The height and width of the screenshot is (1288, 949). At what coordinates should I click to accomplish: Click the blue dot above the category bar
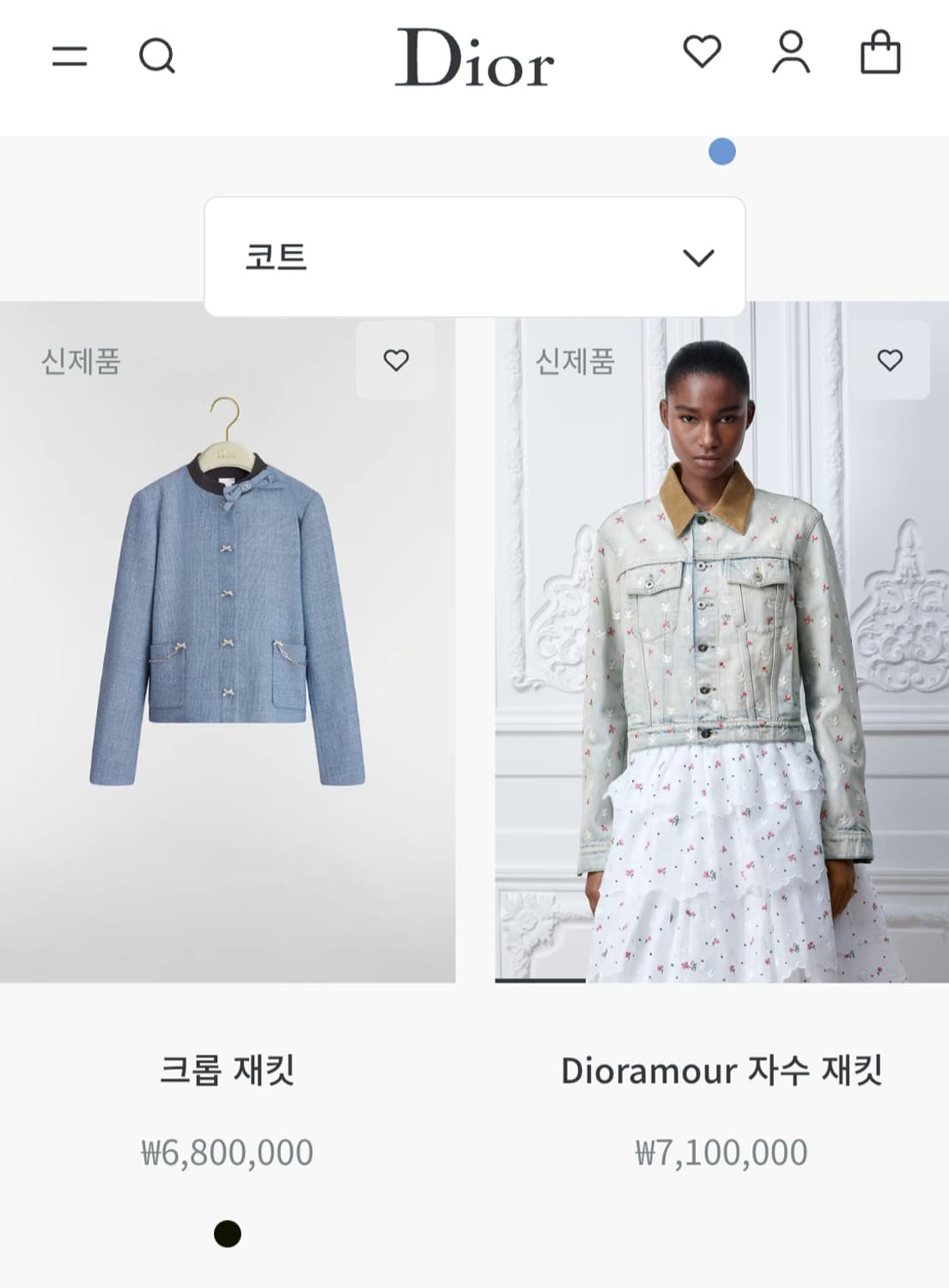coord(721,152)
